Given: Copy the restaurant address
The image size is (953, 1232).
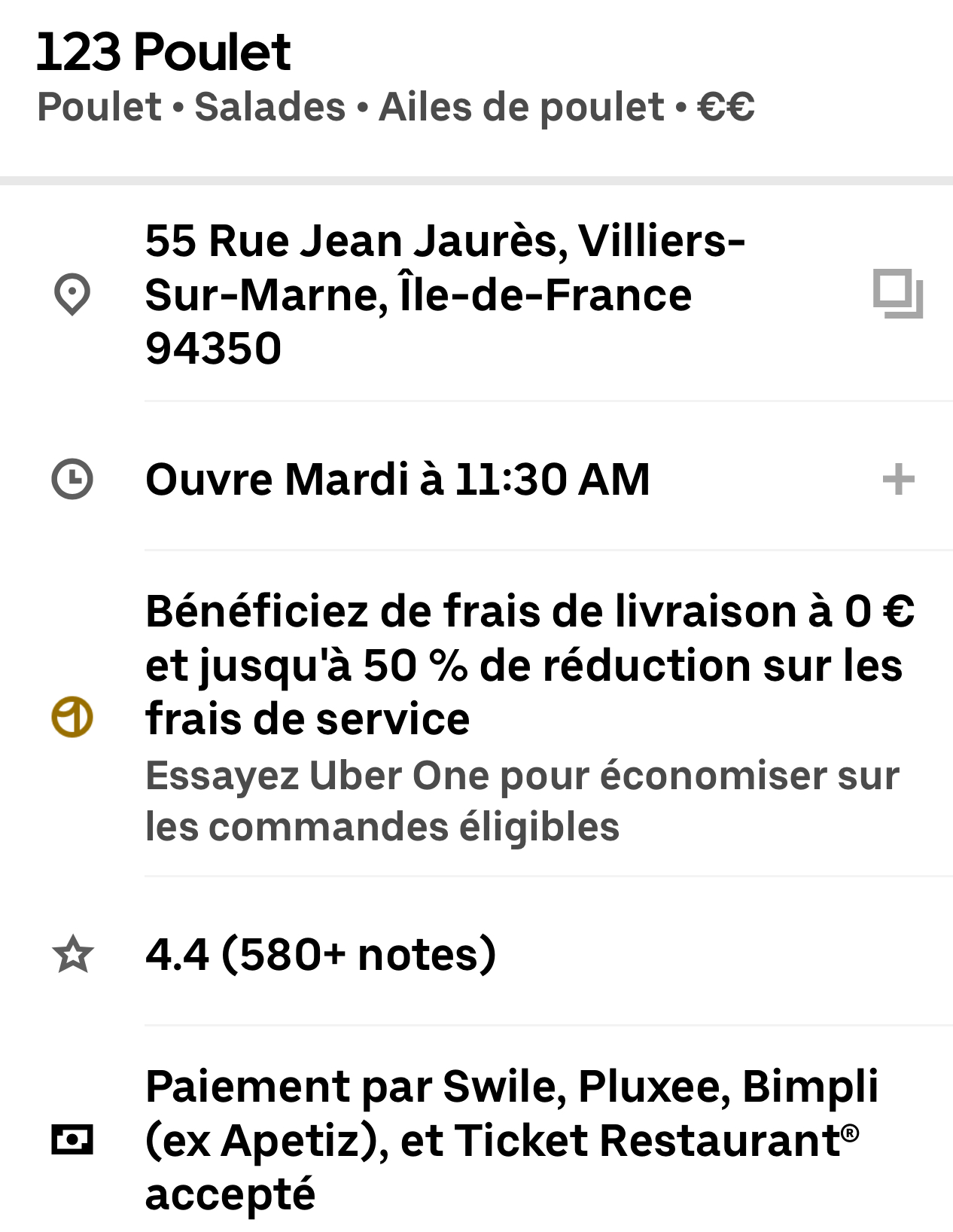Looking at the screenshot, I should point(897,294).
